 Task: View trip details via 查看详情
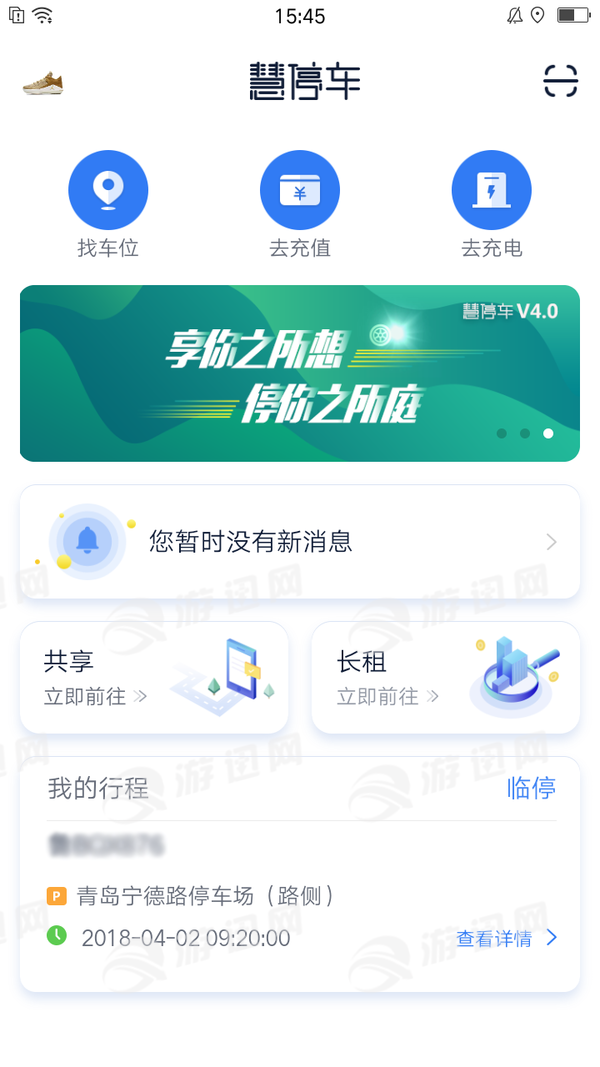tap(506, 939)
